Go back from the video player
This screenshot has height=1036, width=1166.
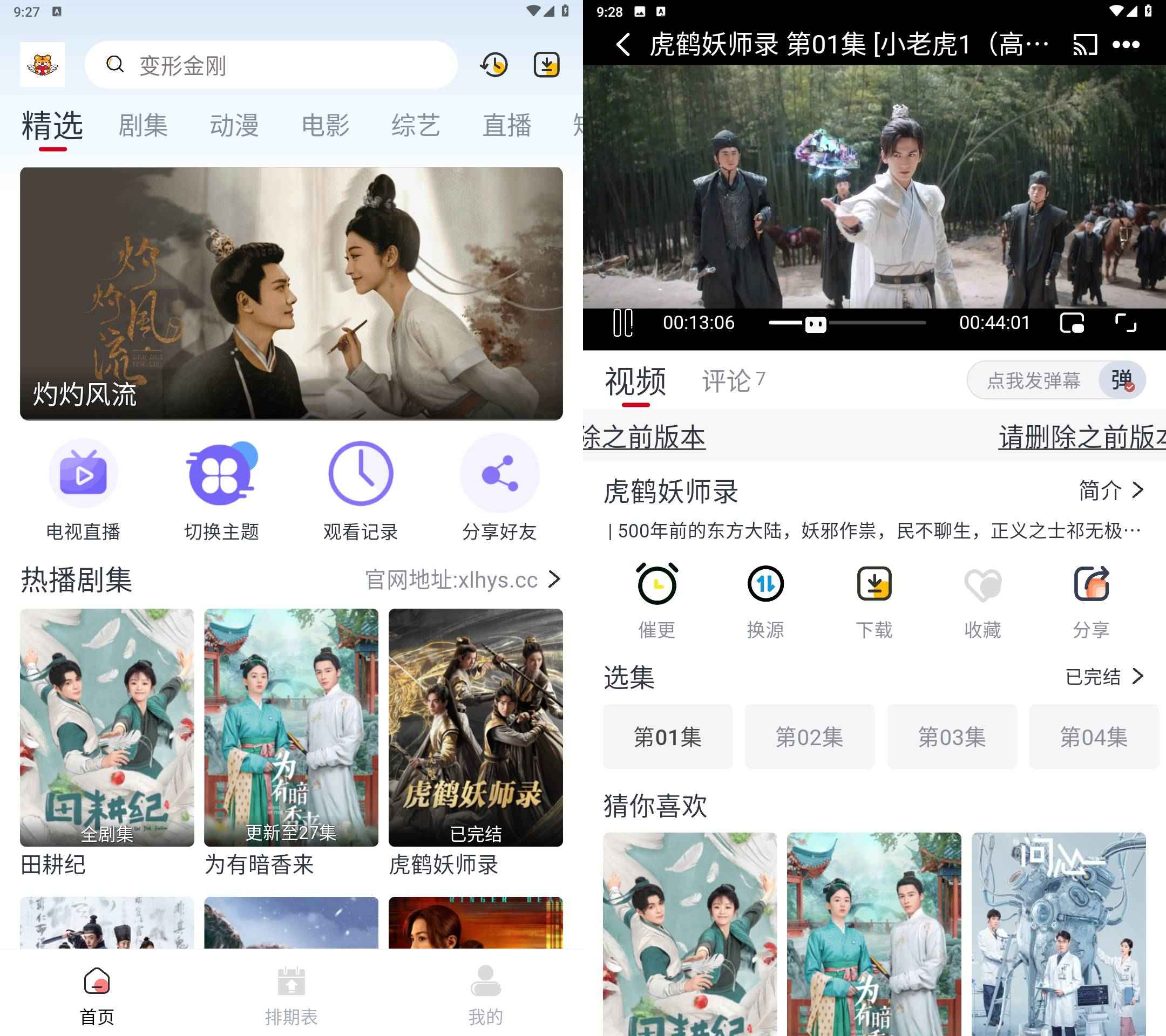point(623,44)
